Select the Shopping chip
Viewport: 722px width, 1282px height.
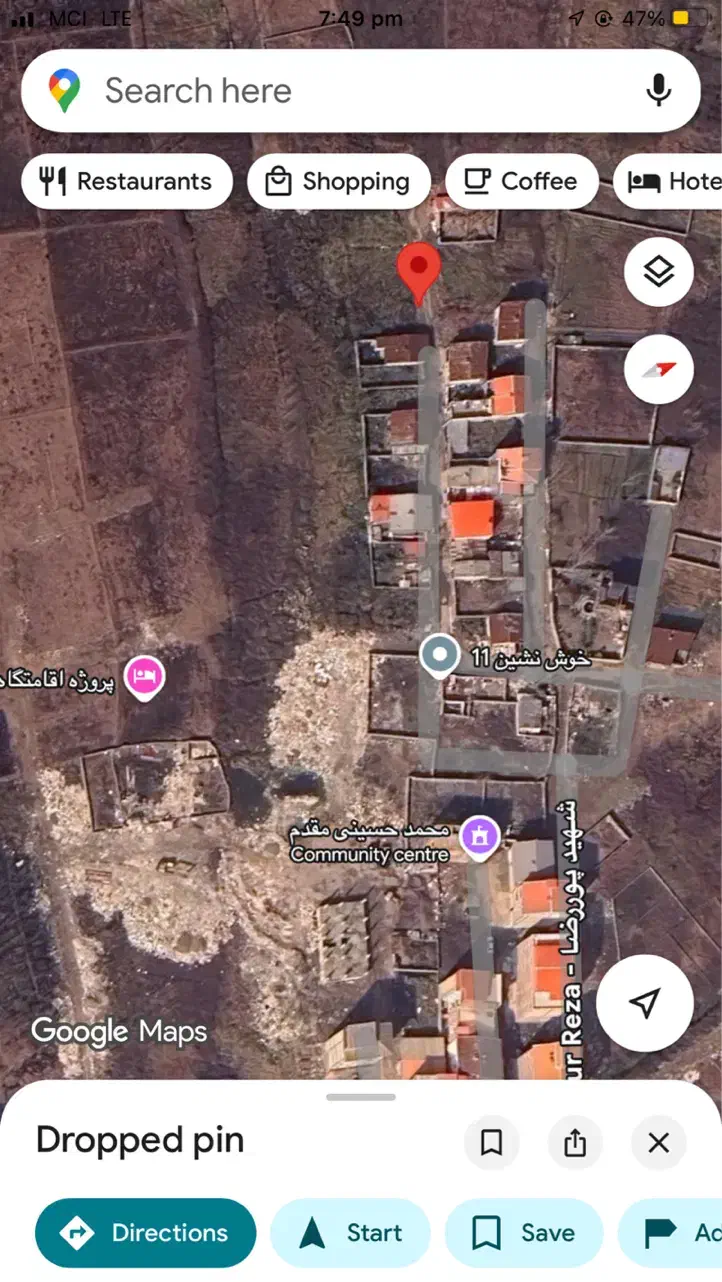click(338, 181)
